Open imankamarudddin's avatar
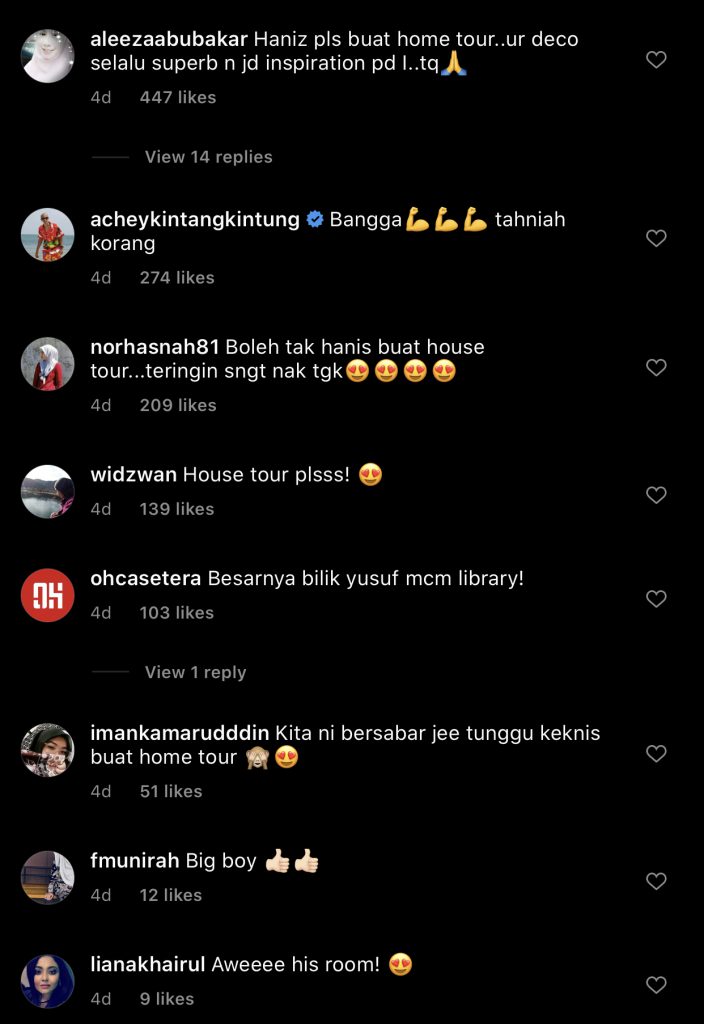 (x=48, y=750)
